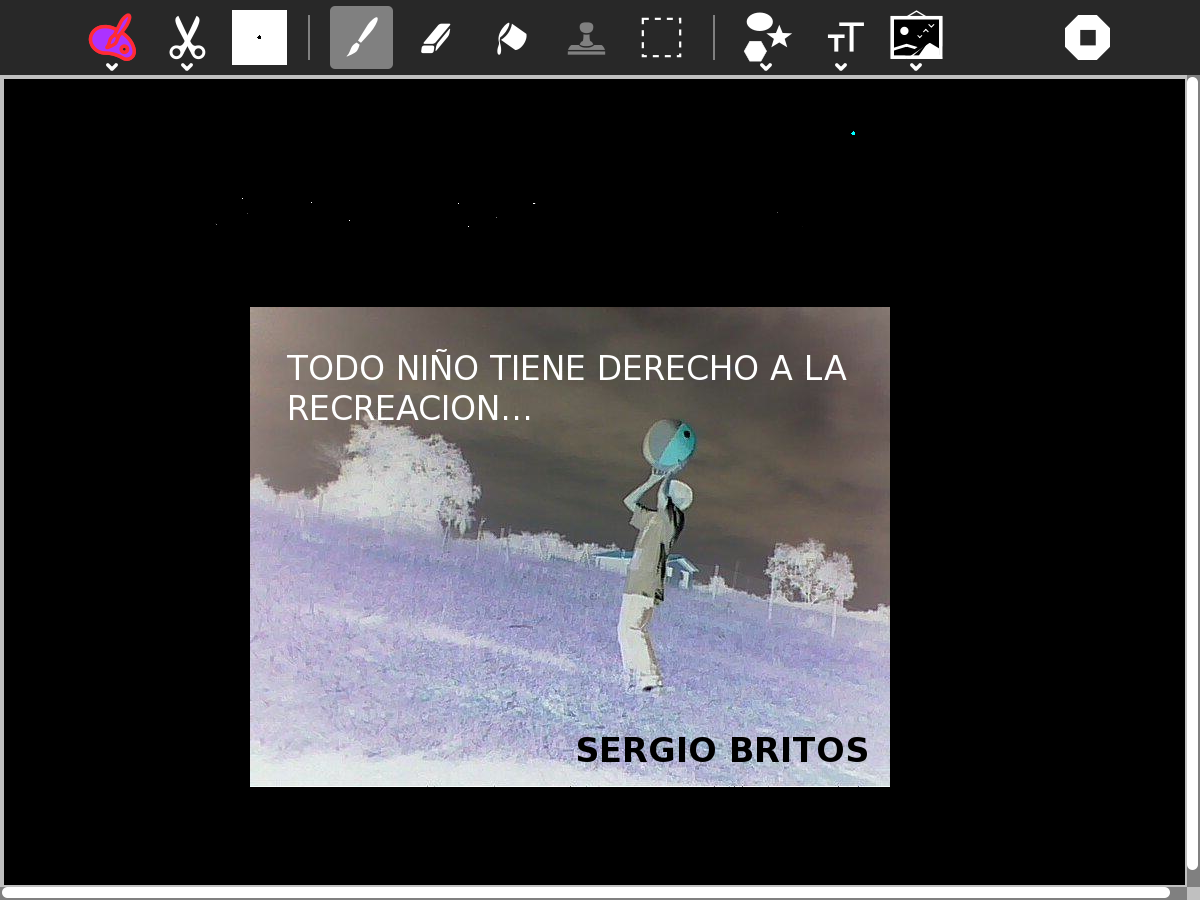Open the shapes menu

(x=766, y=38)
